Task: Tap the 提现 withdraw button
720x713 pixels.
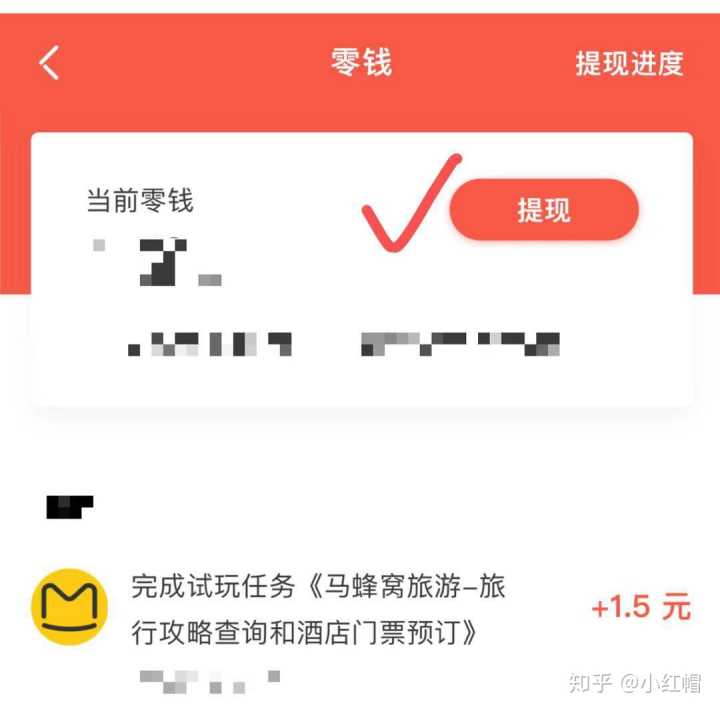Action: (x=543, y=210)
